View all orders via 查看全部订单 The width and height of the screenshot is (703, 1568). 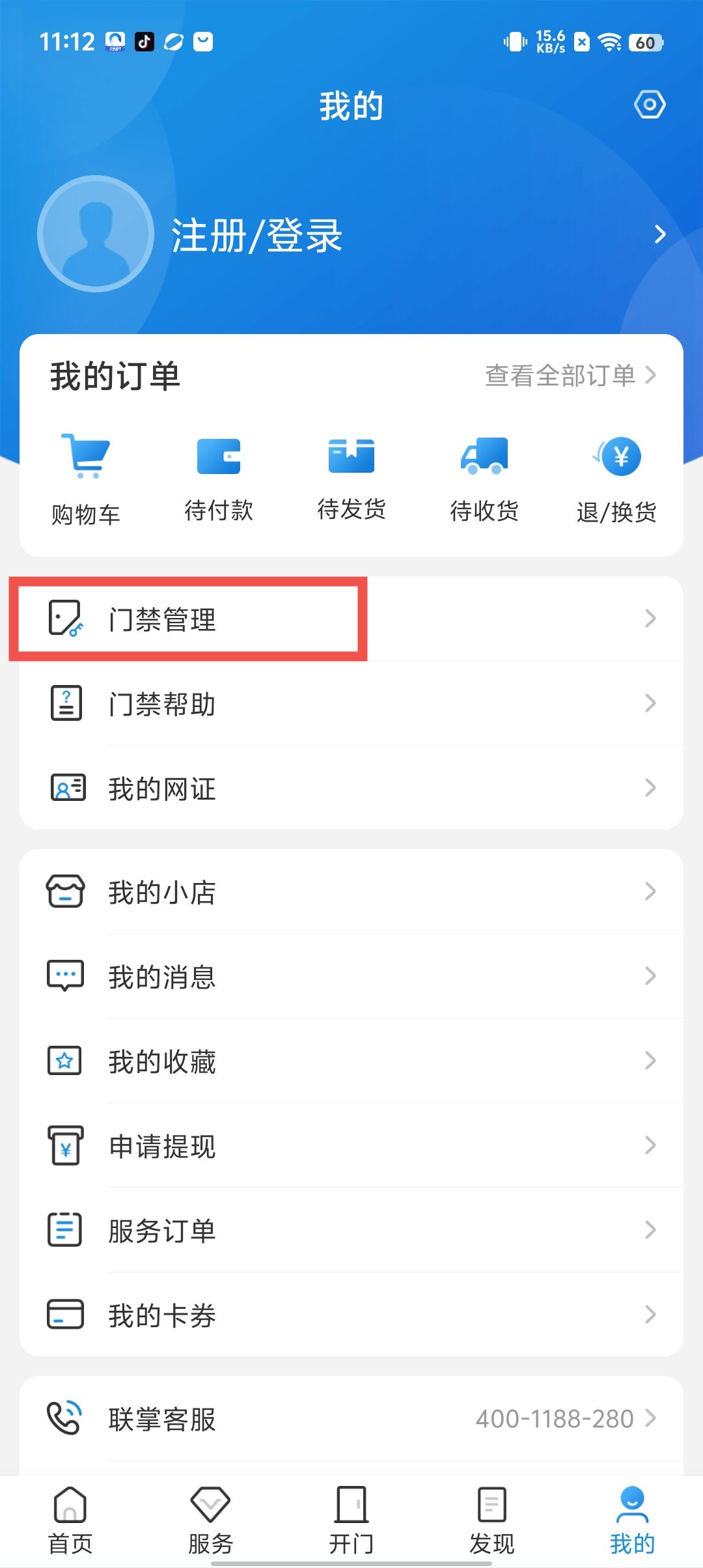click(x=570, y=376)
